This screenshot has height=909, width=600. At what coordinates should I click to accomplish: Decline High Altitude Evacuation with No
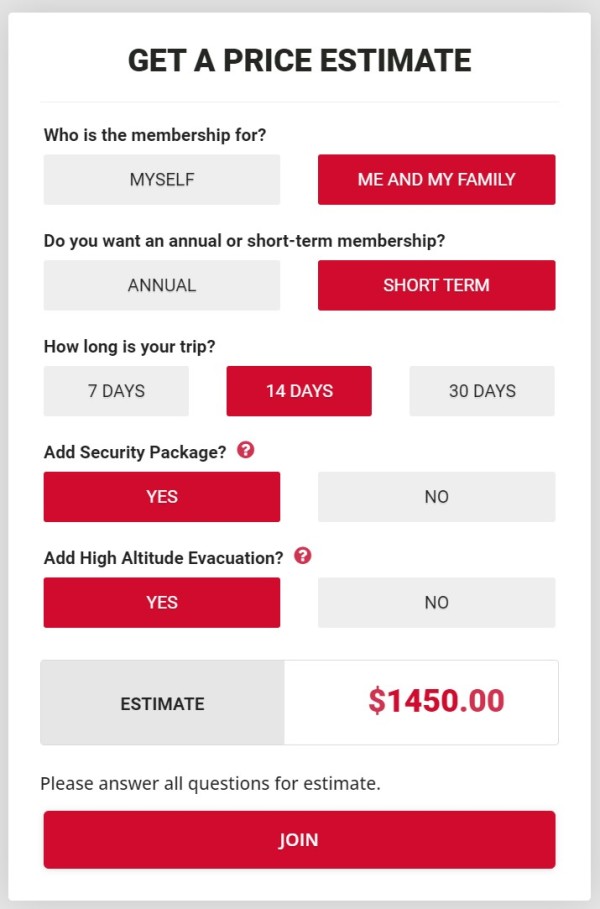click(436, 602)
